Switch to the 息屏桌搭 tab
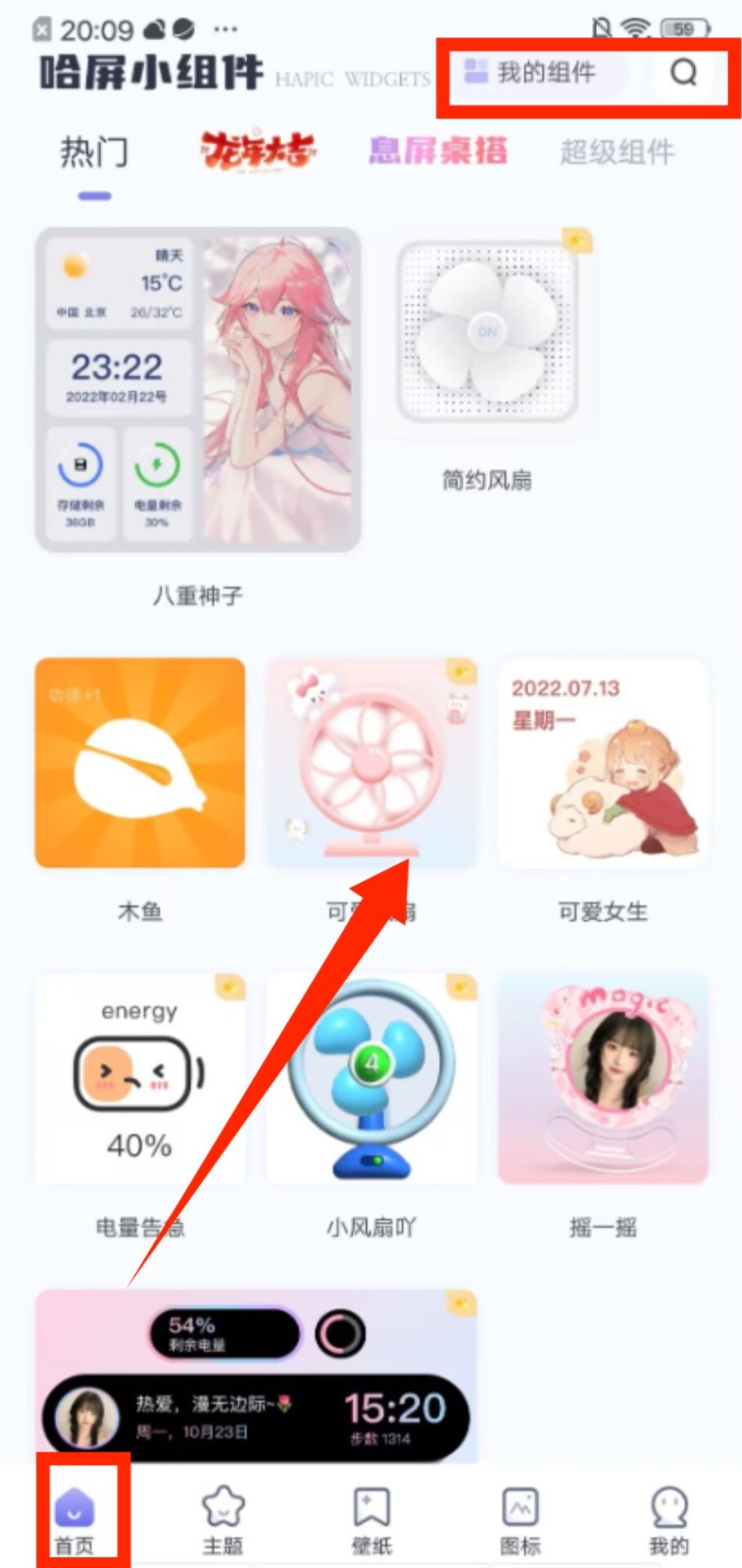Viewport: 742px width, 1568px height. [438, 151]
